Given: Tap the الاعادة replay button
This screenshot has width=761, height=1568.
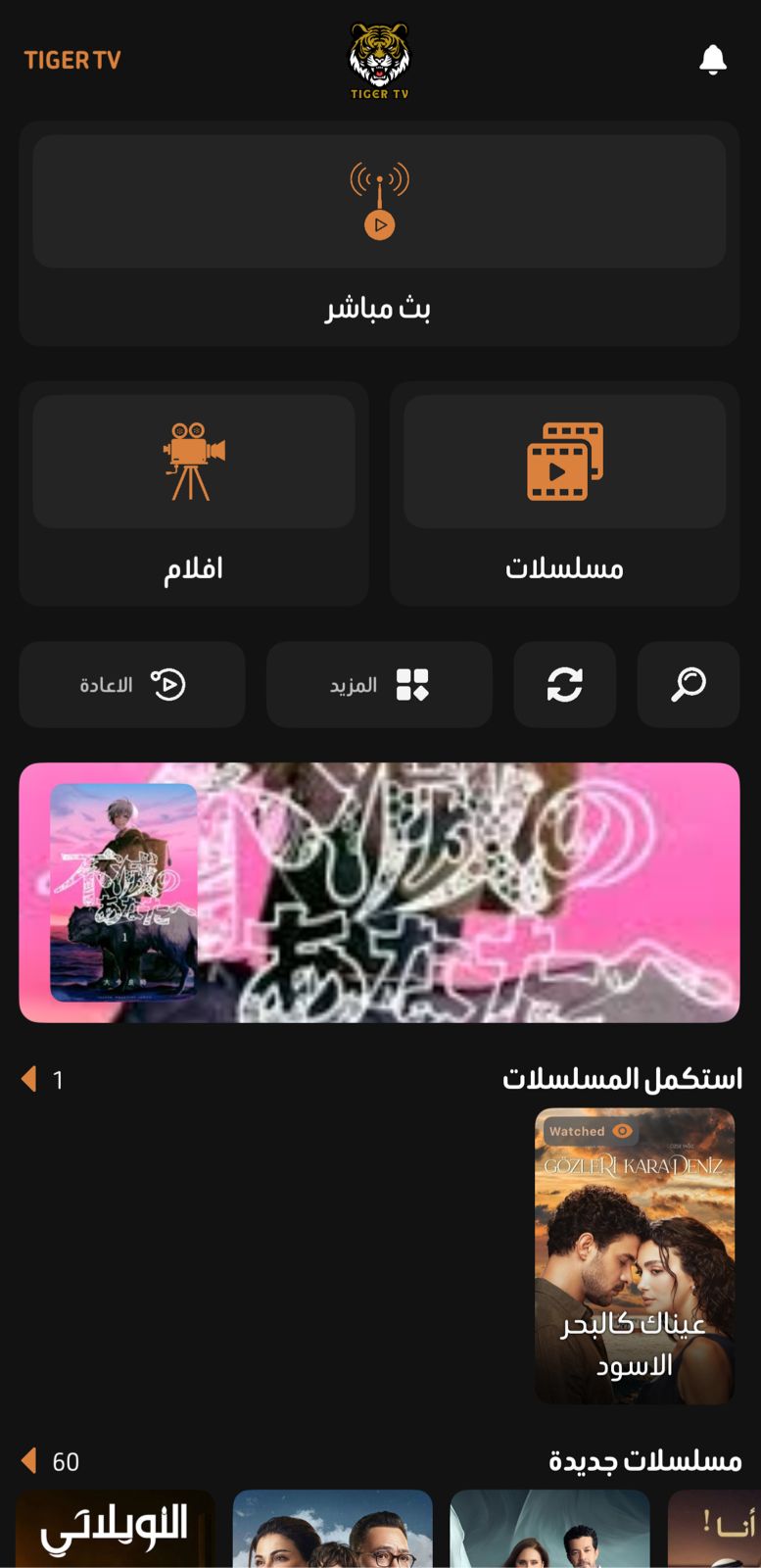Looking at the screenshot, I should click(x=132, y=684).
